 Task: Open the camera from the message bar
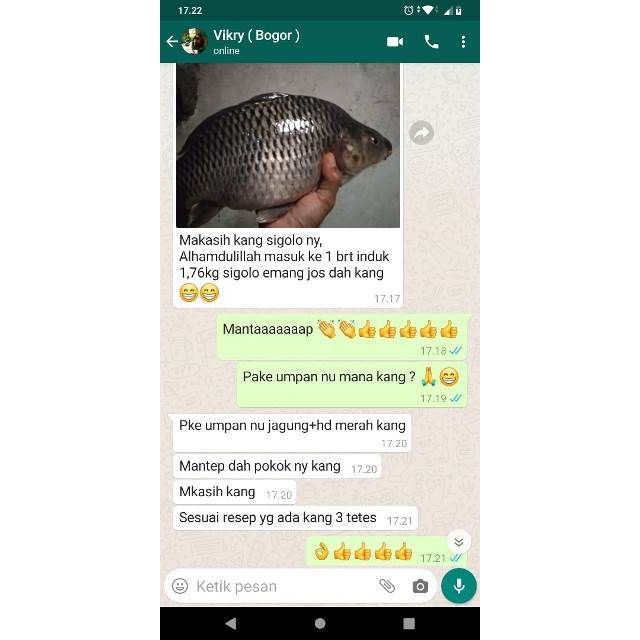pos(420,586)
